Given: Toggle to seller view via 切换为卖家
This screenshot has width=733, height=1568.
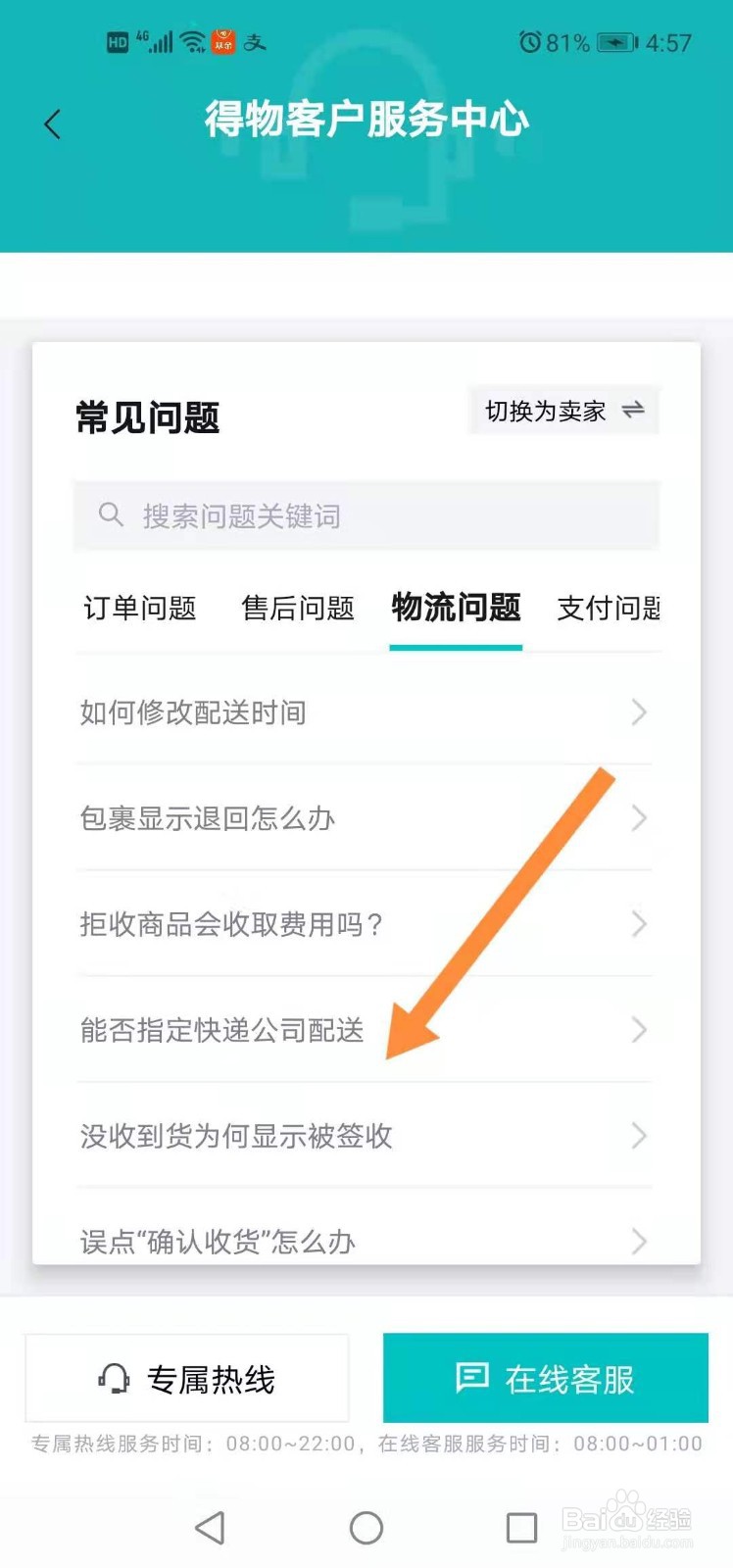Looking at the screenshot, I should 564,411.
